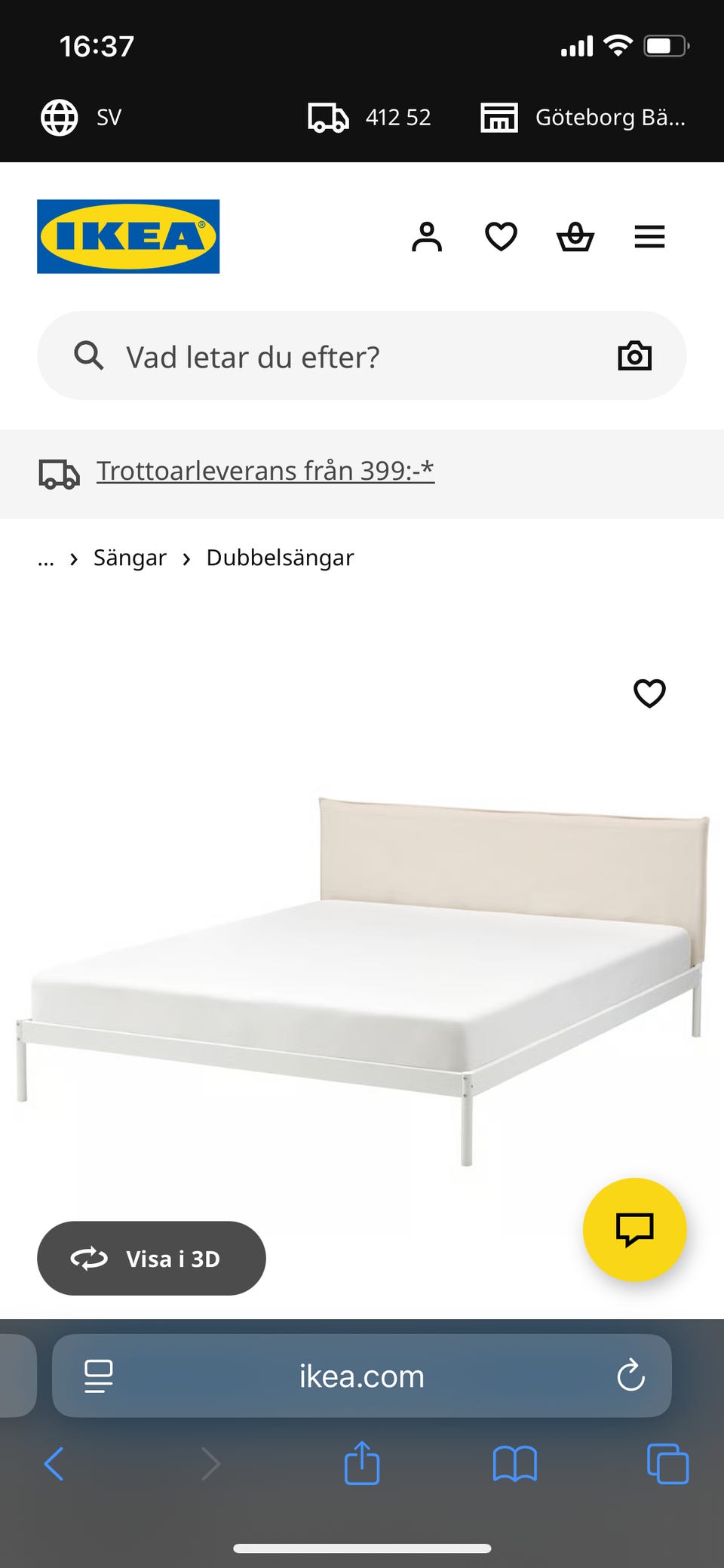Viewport: 724px width, 1568px height.
Task: Open Trottoarleverans från 399:- details
Action: [x=264, y=470]
